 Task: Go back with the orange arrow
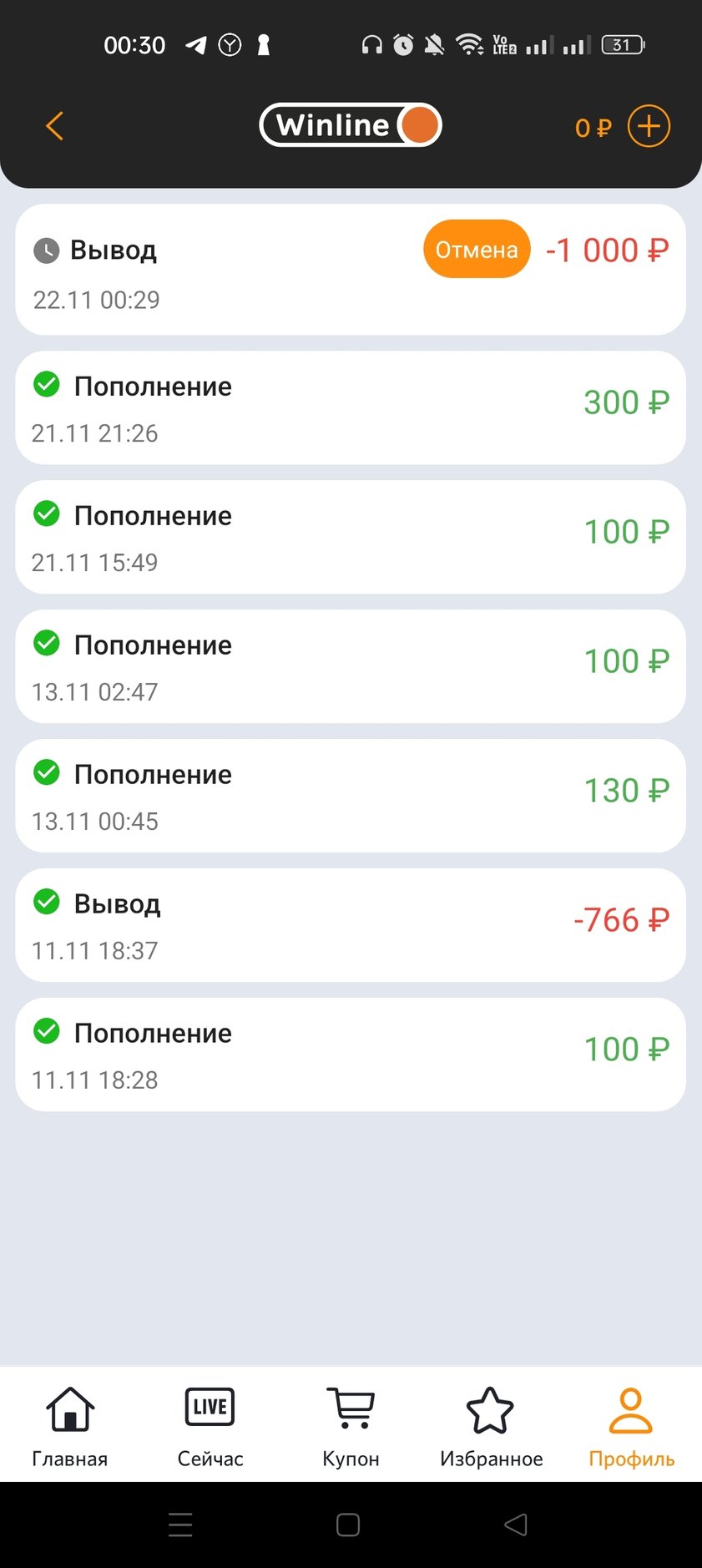(x=55, y=127)
